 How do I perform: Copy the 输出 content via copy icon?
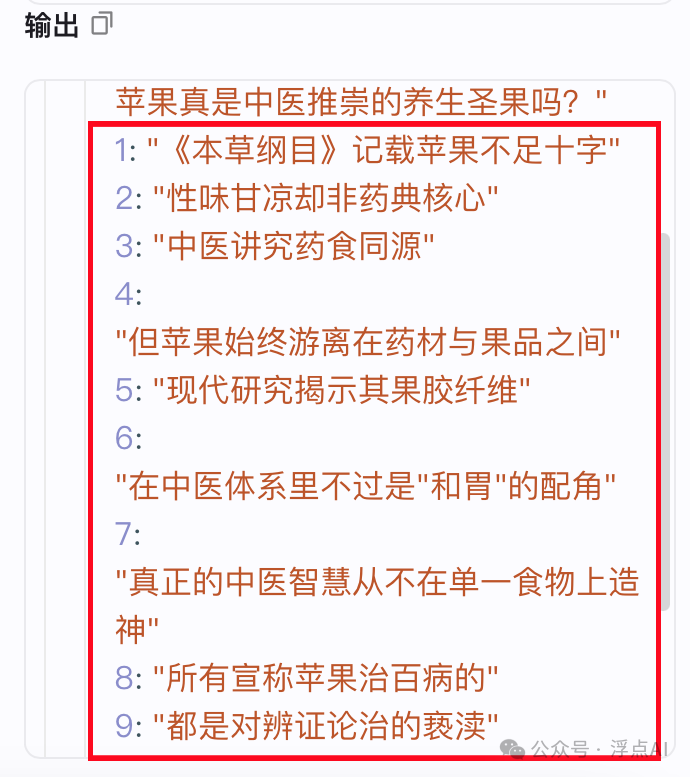point(101,25)
